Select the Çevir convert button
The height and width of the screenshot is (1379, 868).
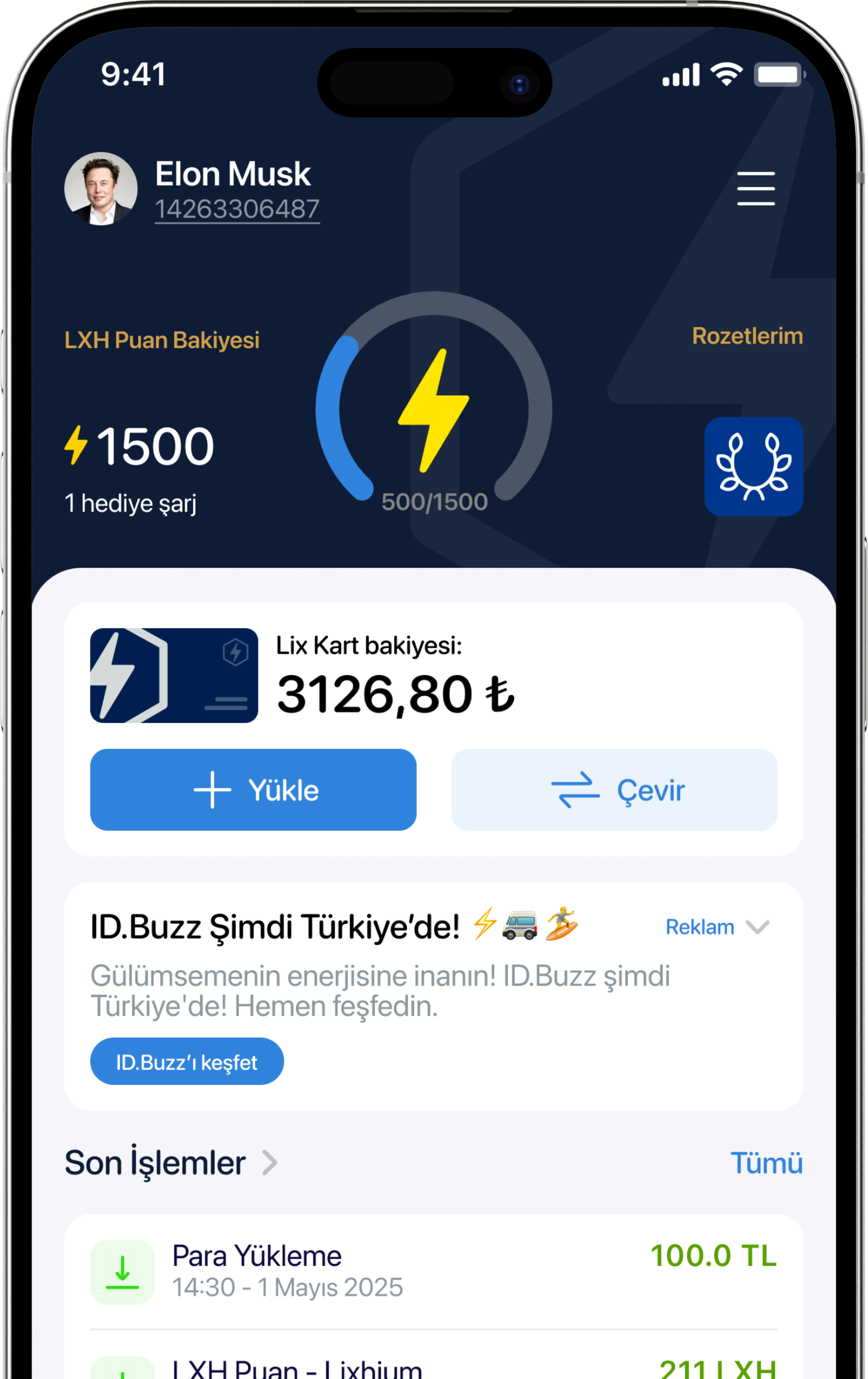pyautogui.click(x=614, y=790)
